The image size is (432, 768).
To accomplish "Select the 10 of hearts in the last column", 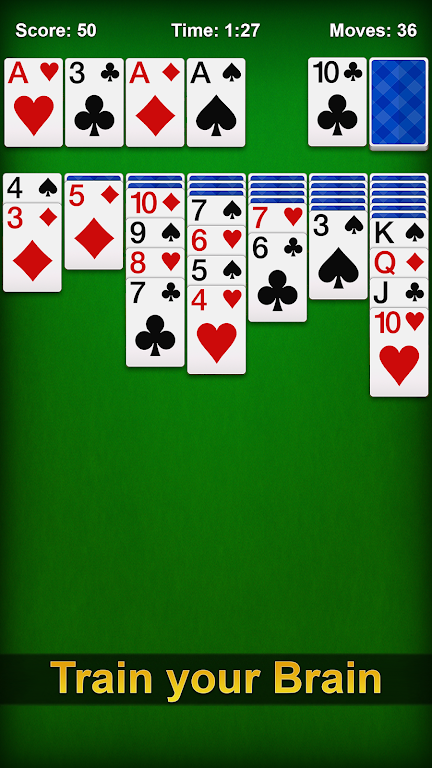I will coord(399,352).
